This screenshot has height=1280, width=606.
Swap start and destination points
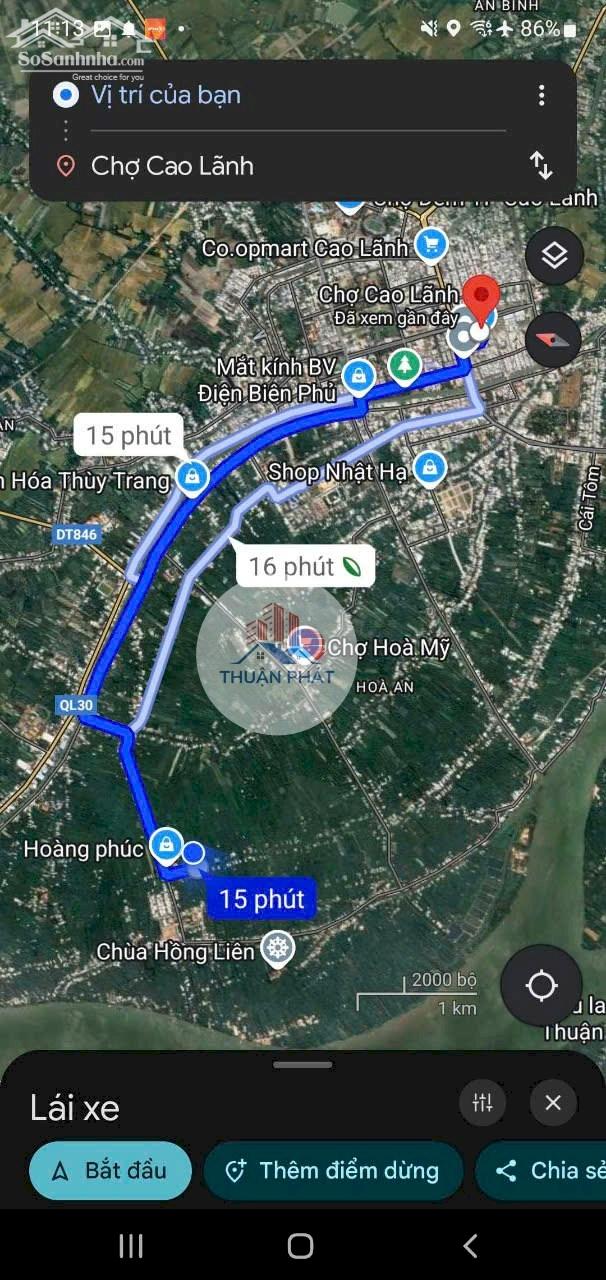(x=541, y=165)
